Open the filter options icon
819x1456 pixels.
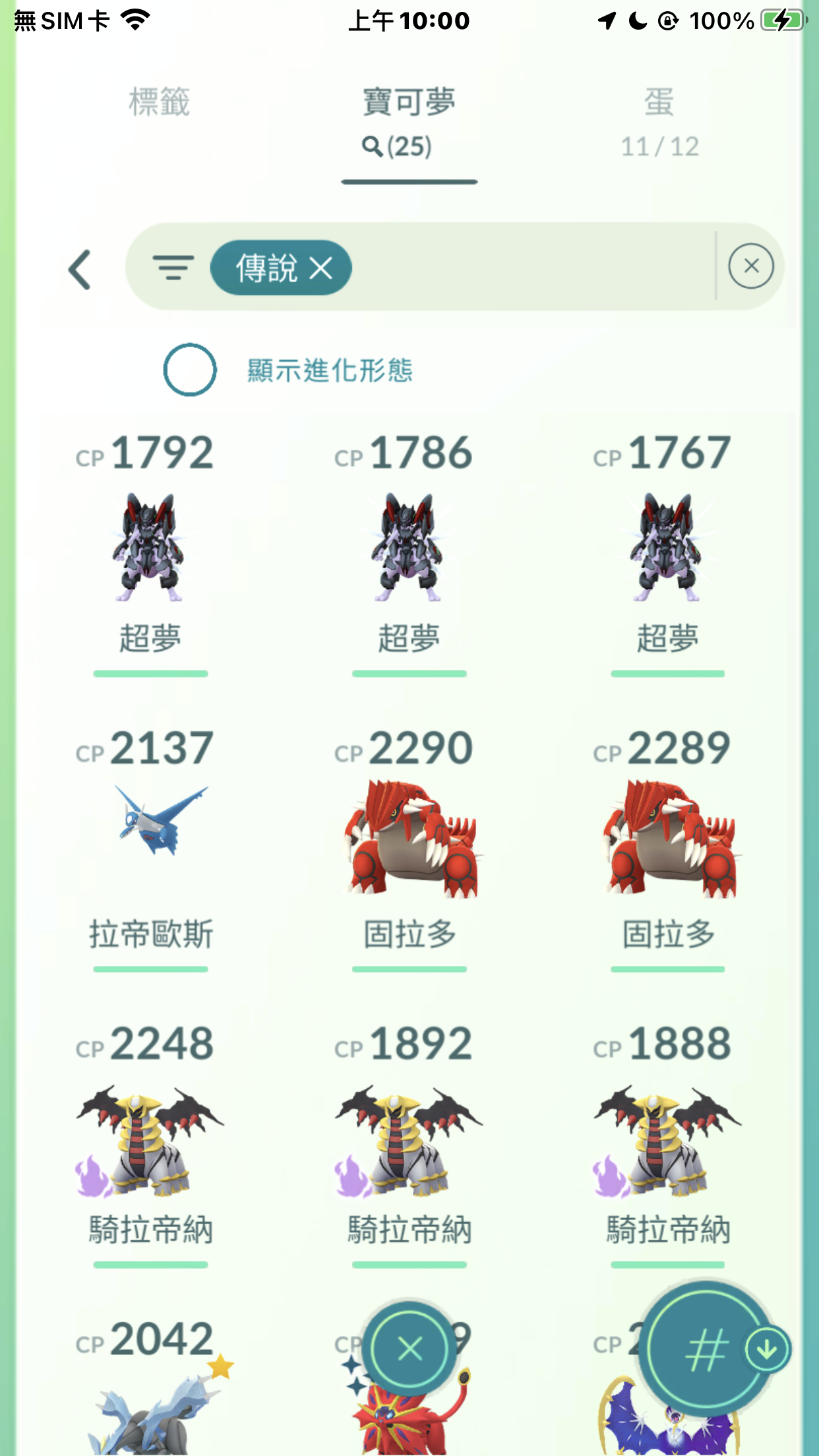coord(173,268)
